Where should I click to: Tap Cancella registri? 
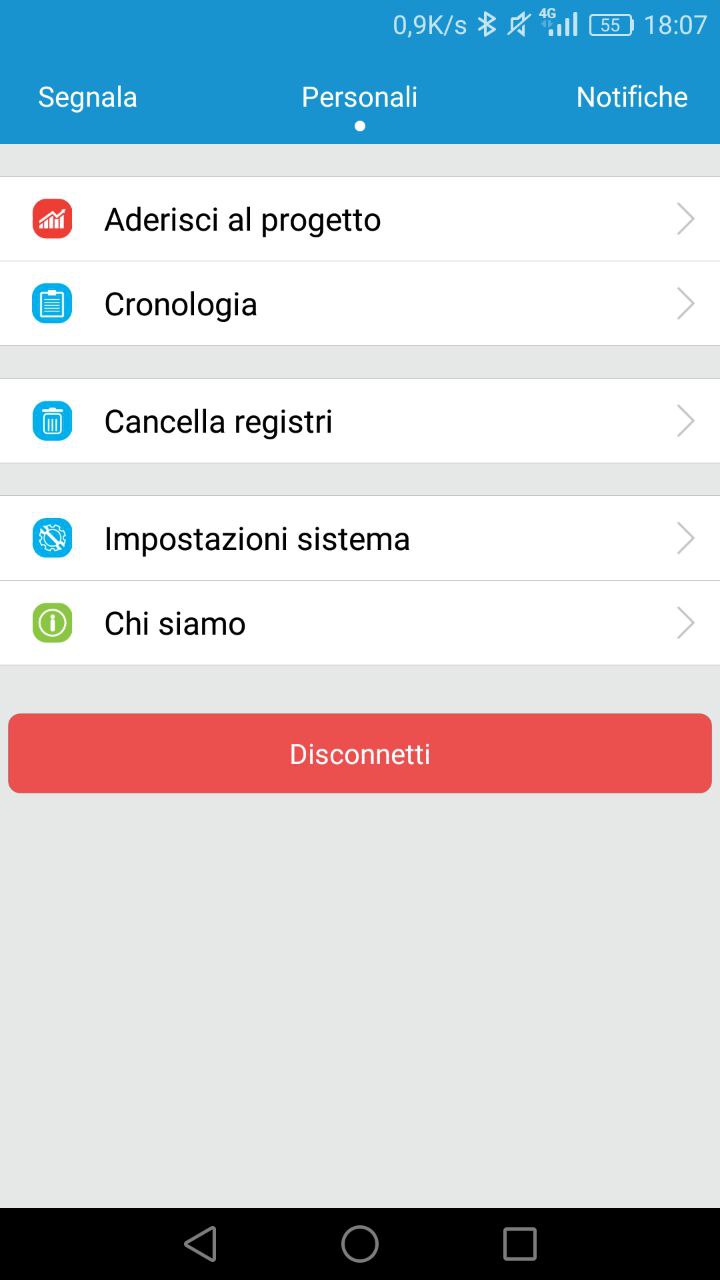tap(360, 421)
